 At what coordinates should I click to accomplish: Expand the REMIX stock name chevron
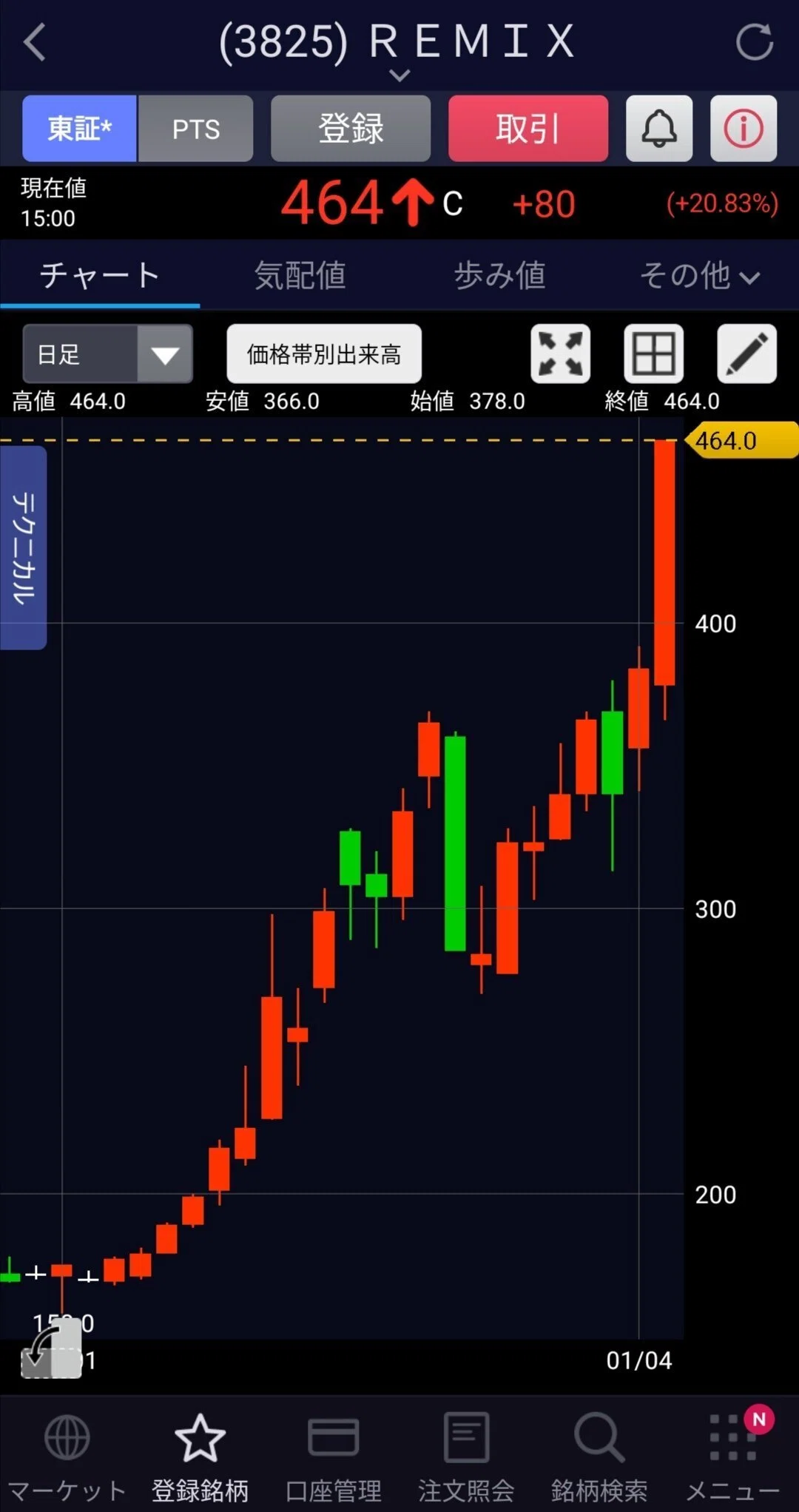pos(399,75)
